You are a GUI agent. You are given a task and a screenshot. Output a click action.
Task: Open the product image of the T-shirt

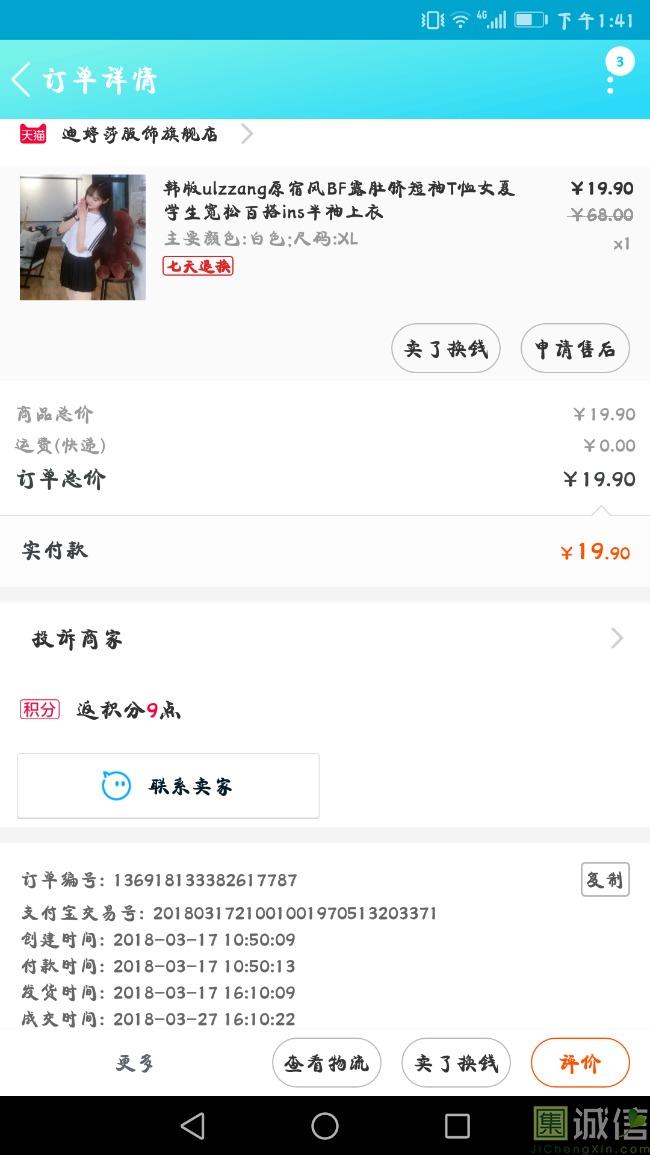tap(83, 237)
